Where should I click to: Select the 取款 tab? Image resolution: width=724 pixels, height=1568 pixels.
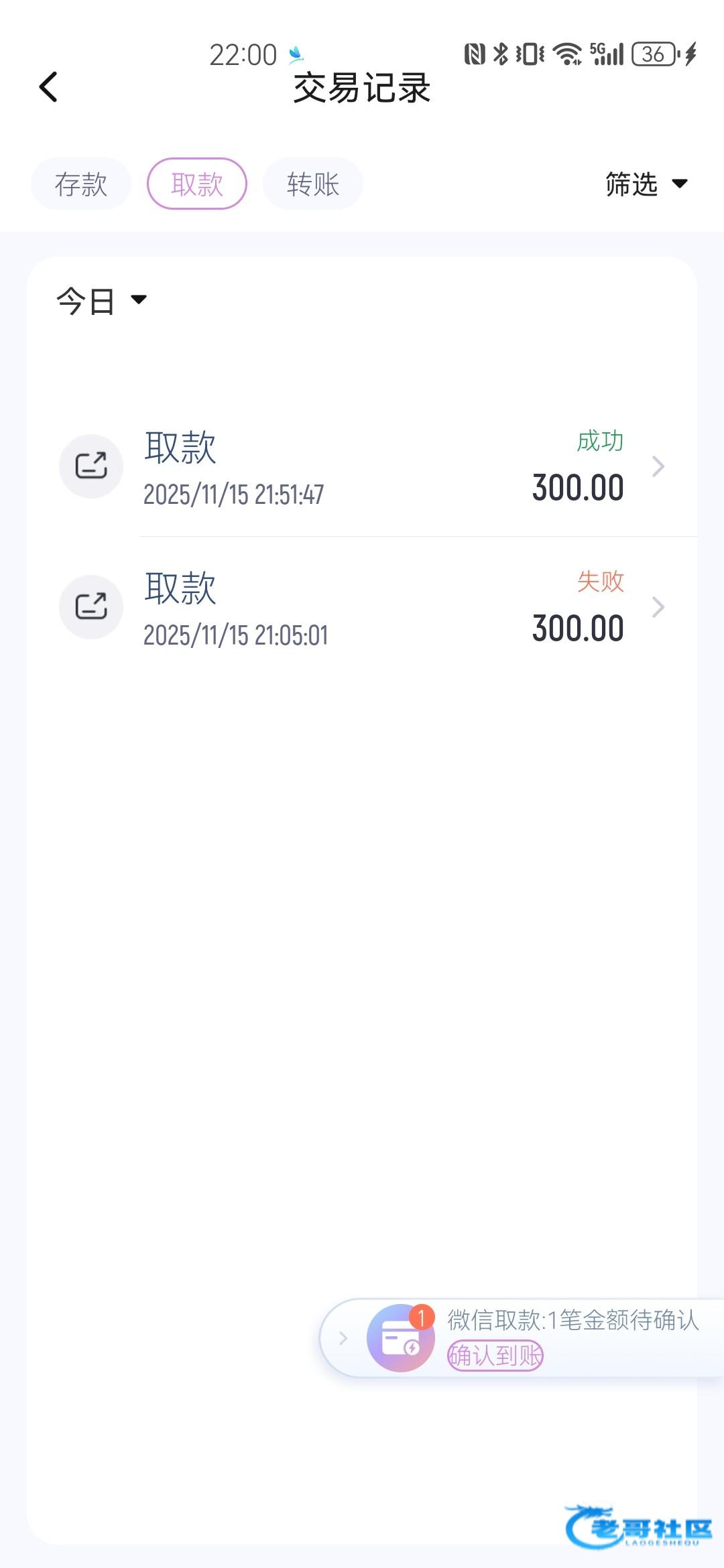pyautogui.click(x=197, y=184)
